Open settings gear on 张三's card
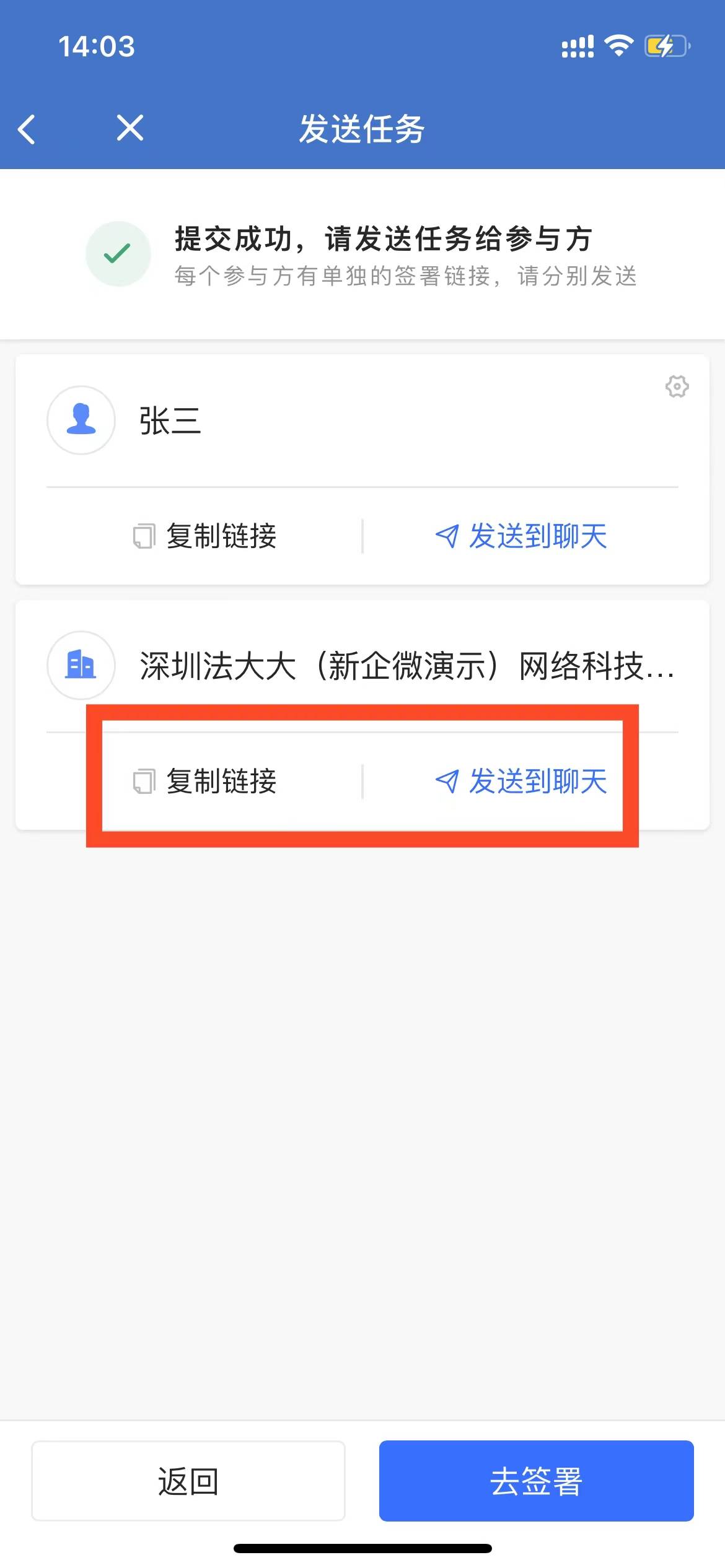 [677, 386]
